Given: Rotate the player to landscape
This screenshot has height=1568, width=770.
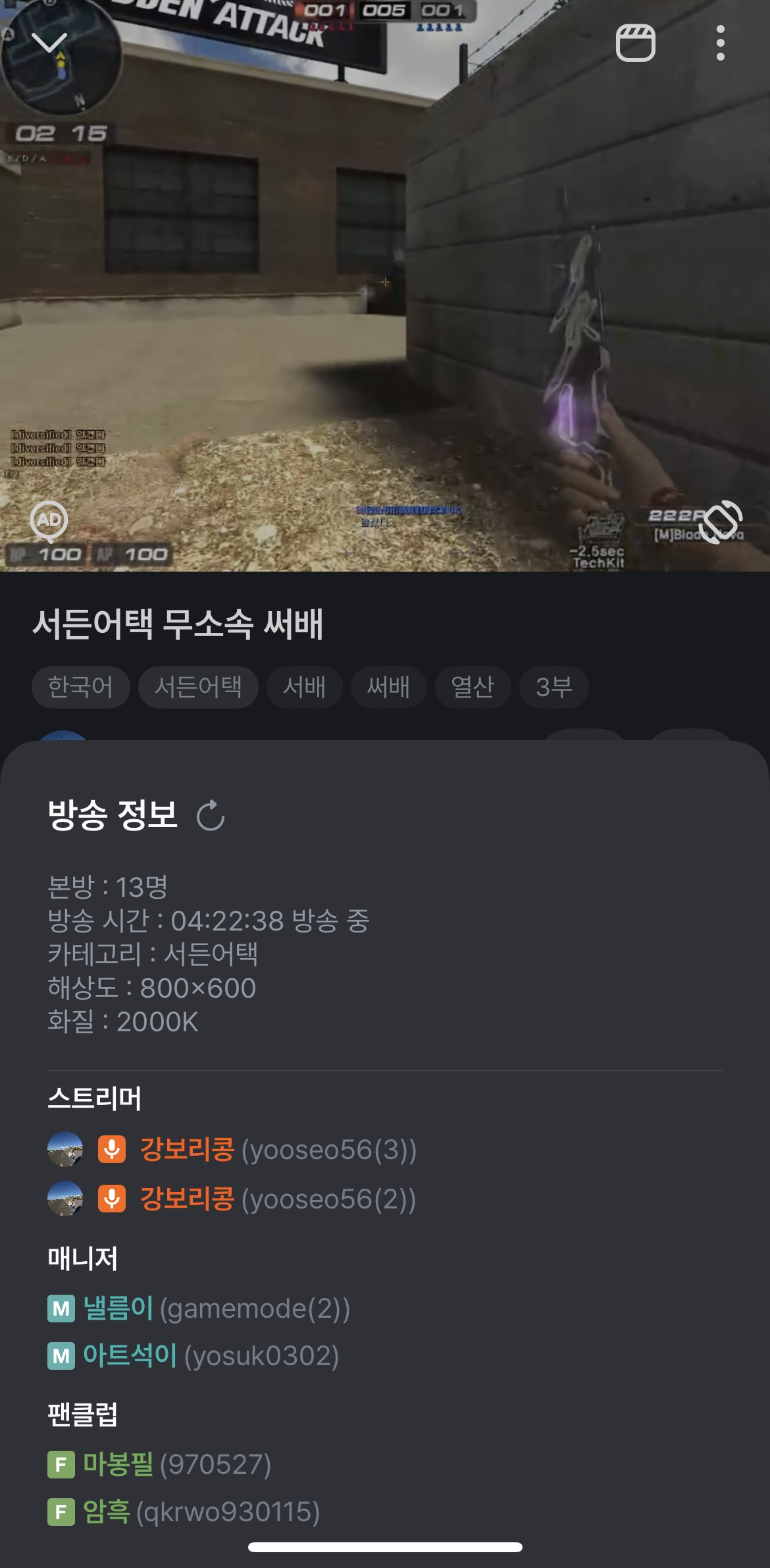Looking at the screenshot, I should click(721, 522).
